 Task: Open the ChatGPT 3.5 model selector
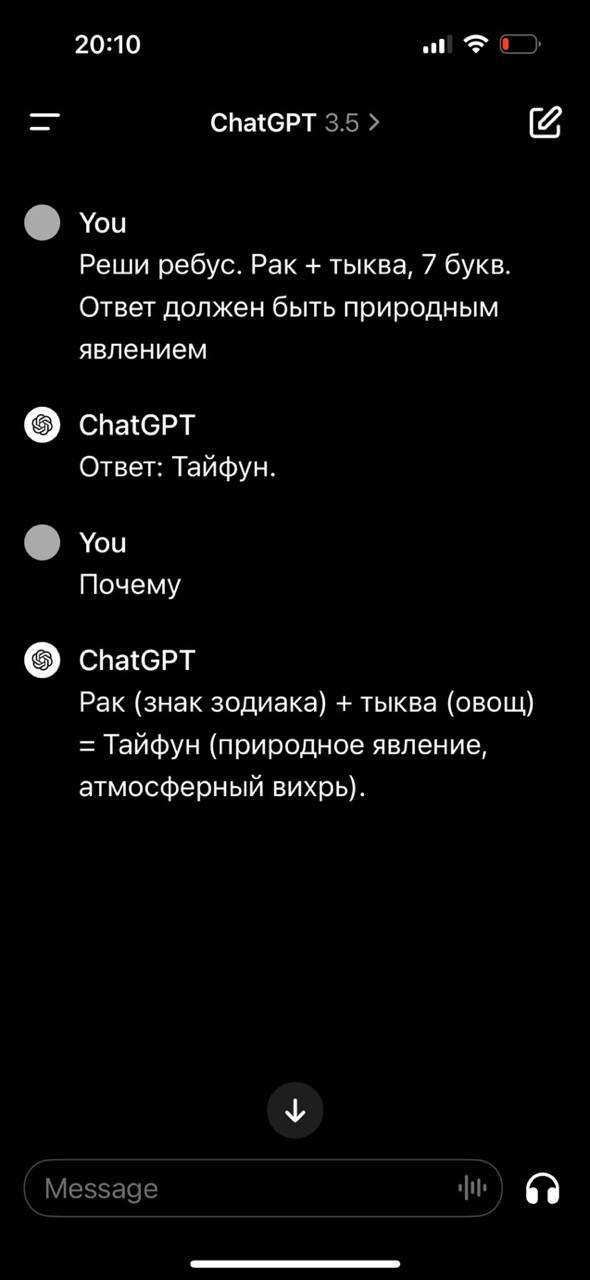(295, 123)
